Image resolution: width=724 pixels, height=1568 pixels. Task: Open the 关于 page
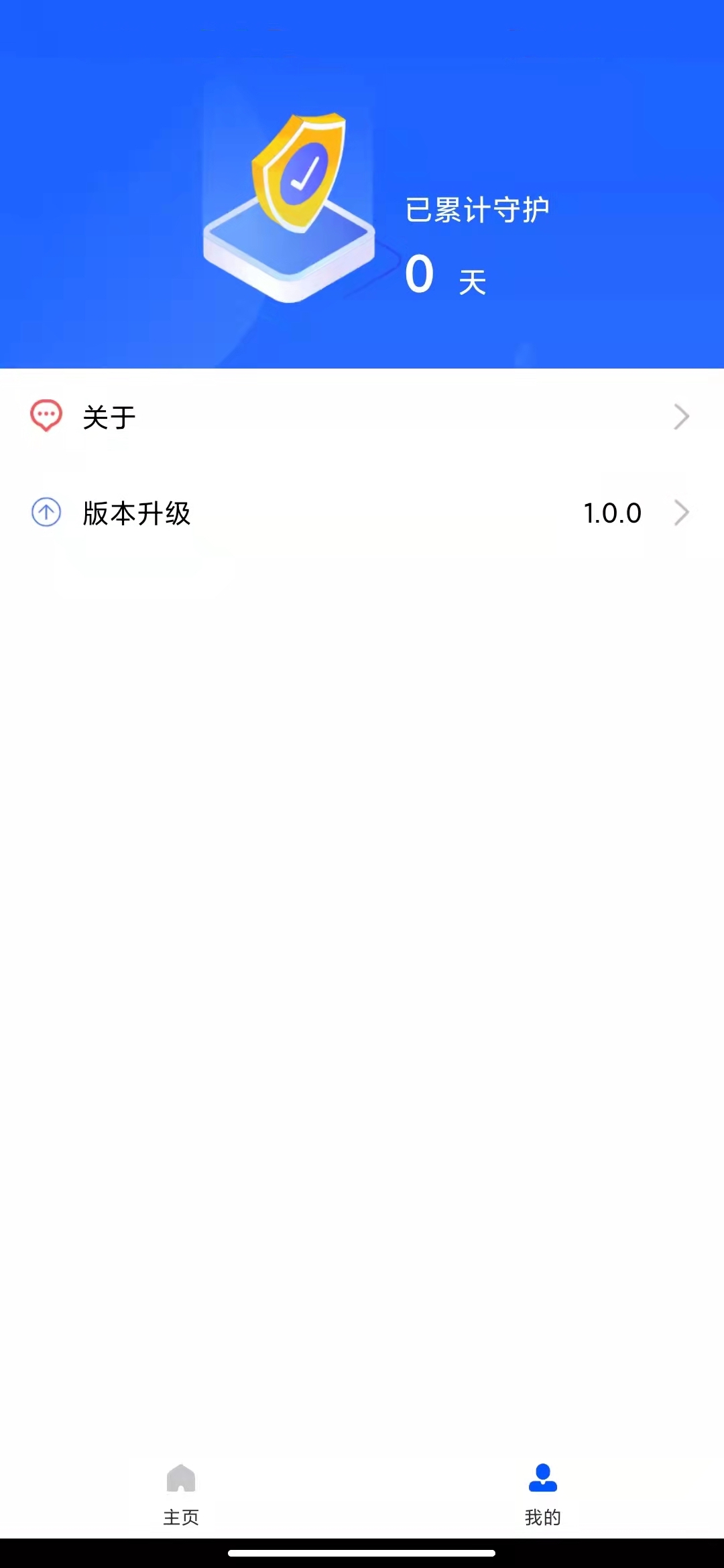pos(108,416)
